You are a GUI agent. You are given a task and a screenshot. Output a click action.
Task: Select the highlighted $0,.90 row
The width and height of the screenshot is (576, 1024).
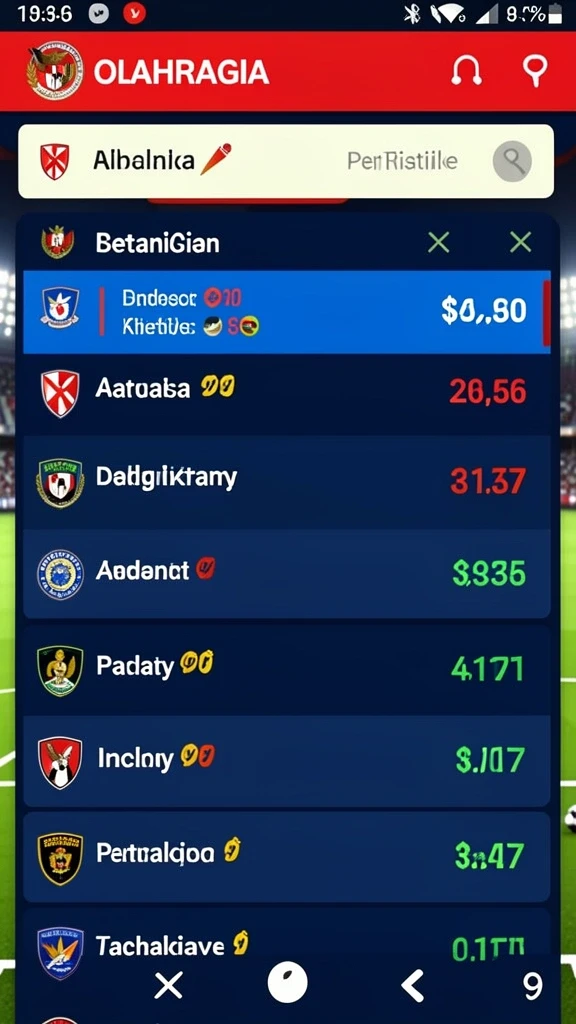287,312
